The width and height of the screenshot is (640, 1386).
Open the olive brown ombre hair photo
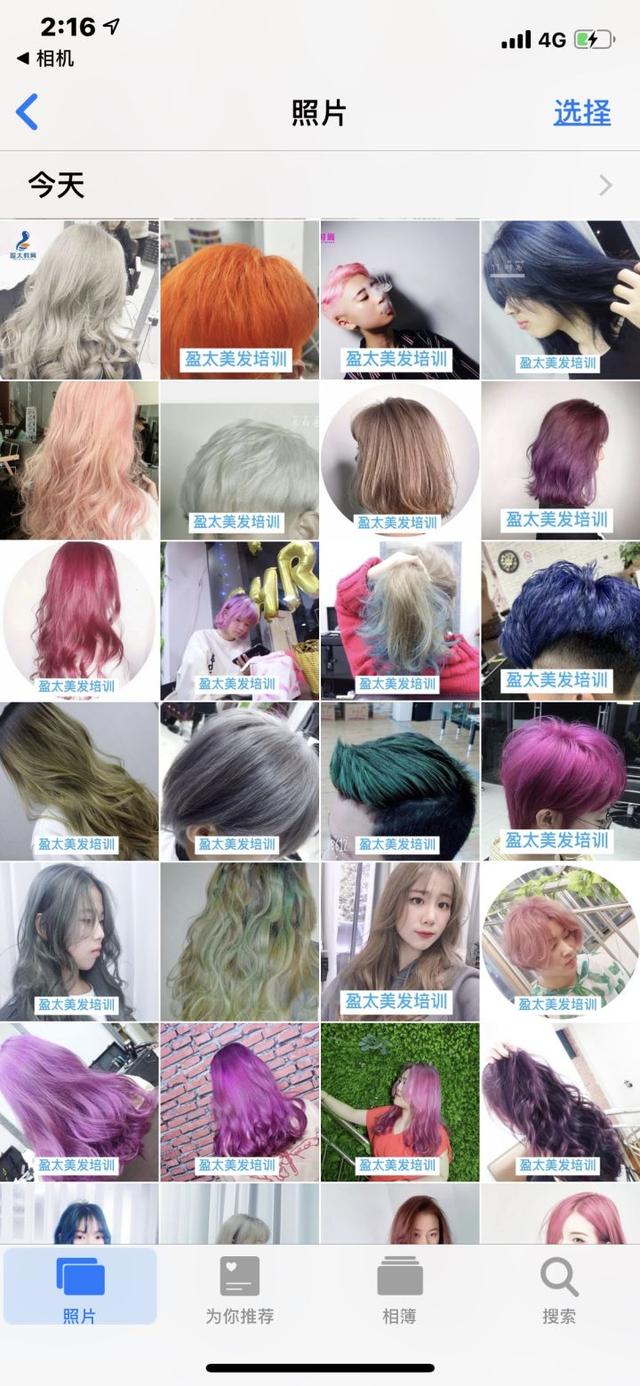click(x=79, y=780)
